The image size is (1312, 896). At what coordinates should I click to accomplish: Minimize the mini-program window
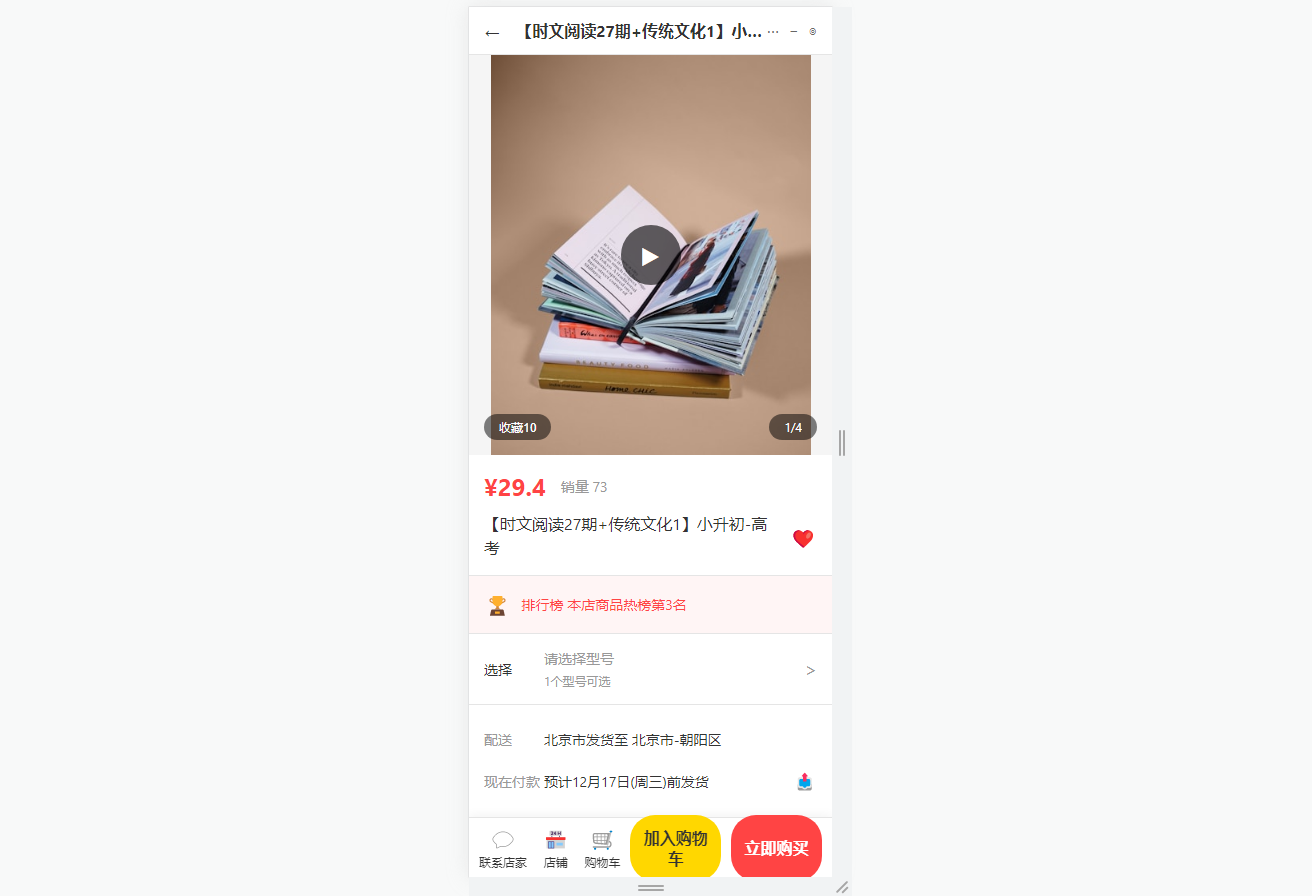click(x=794, y=32)
